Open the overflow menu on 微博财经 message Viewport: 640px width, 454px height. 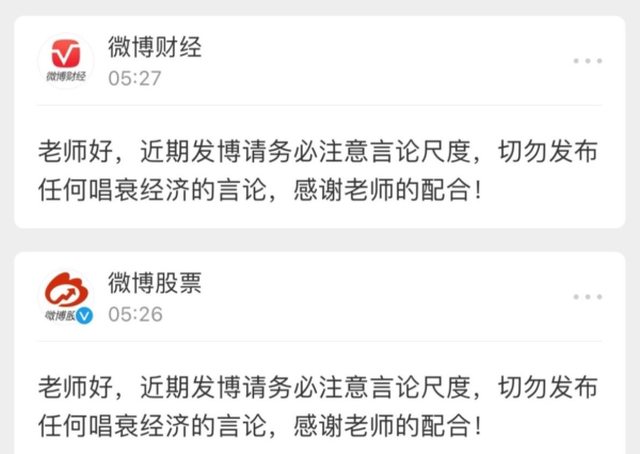pyautogui.click(x=588, y=62)
